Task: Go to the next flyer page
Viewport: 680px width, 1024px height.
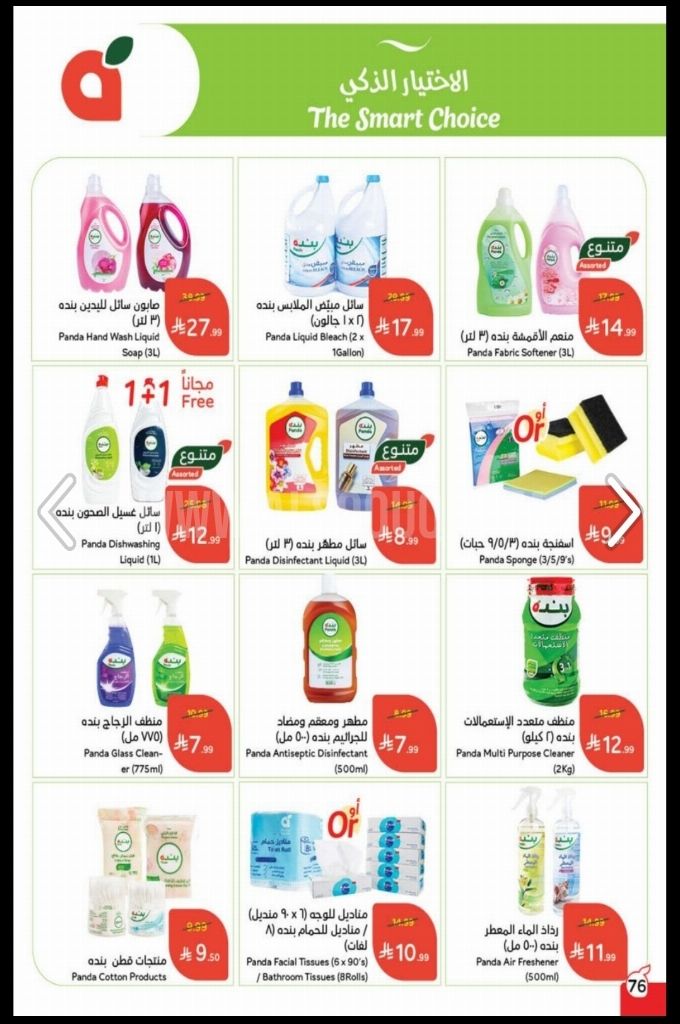Action: (624, 511)
